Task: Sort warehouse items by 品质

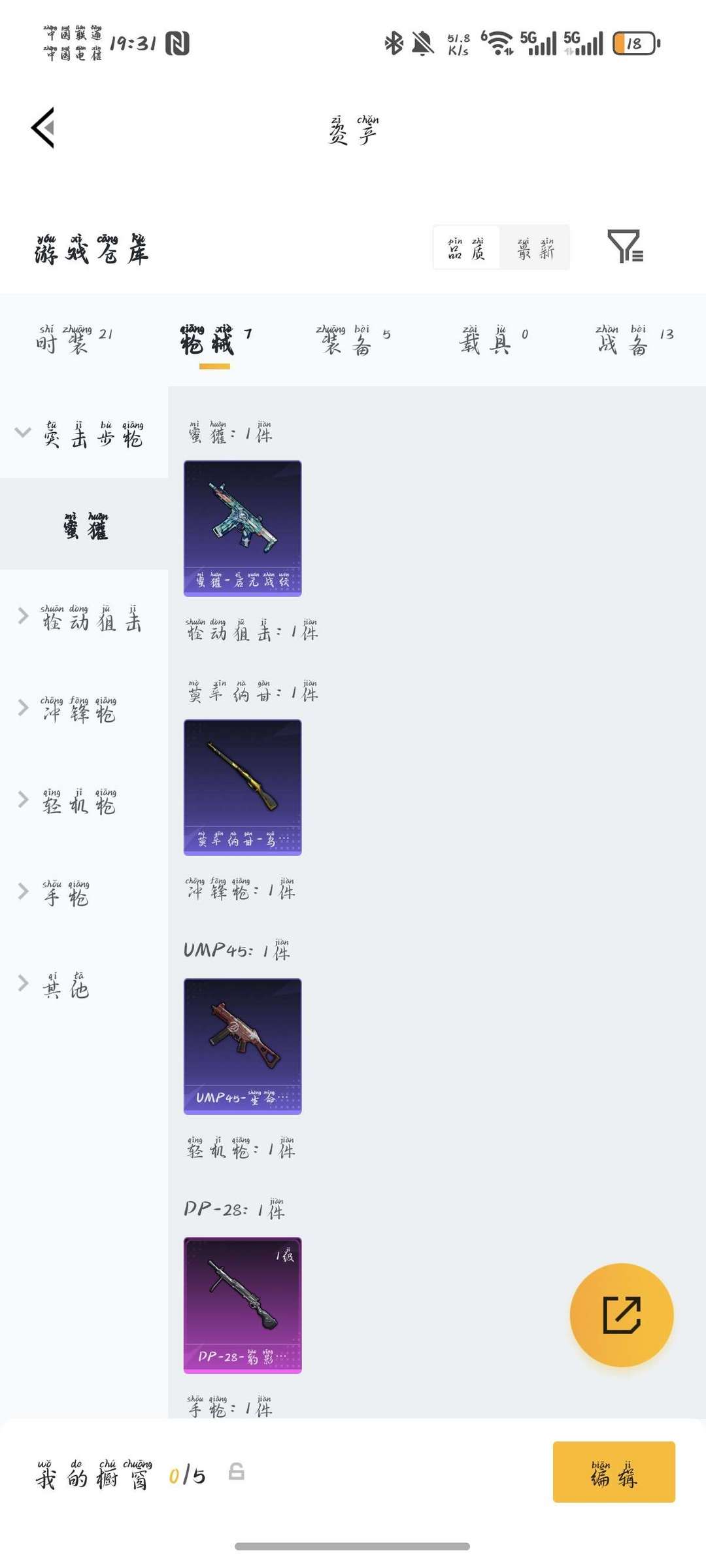Action: tap(467, 248)
